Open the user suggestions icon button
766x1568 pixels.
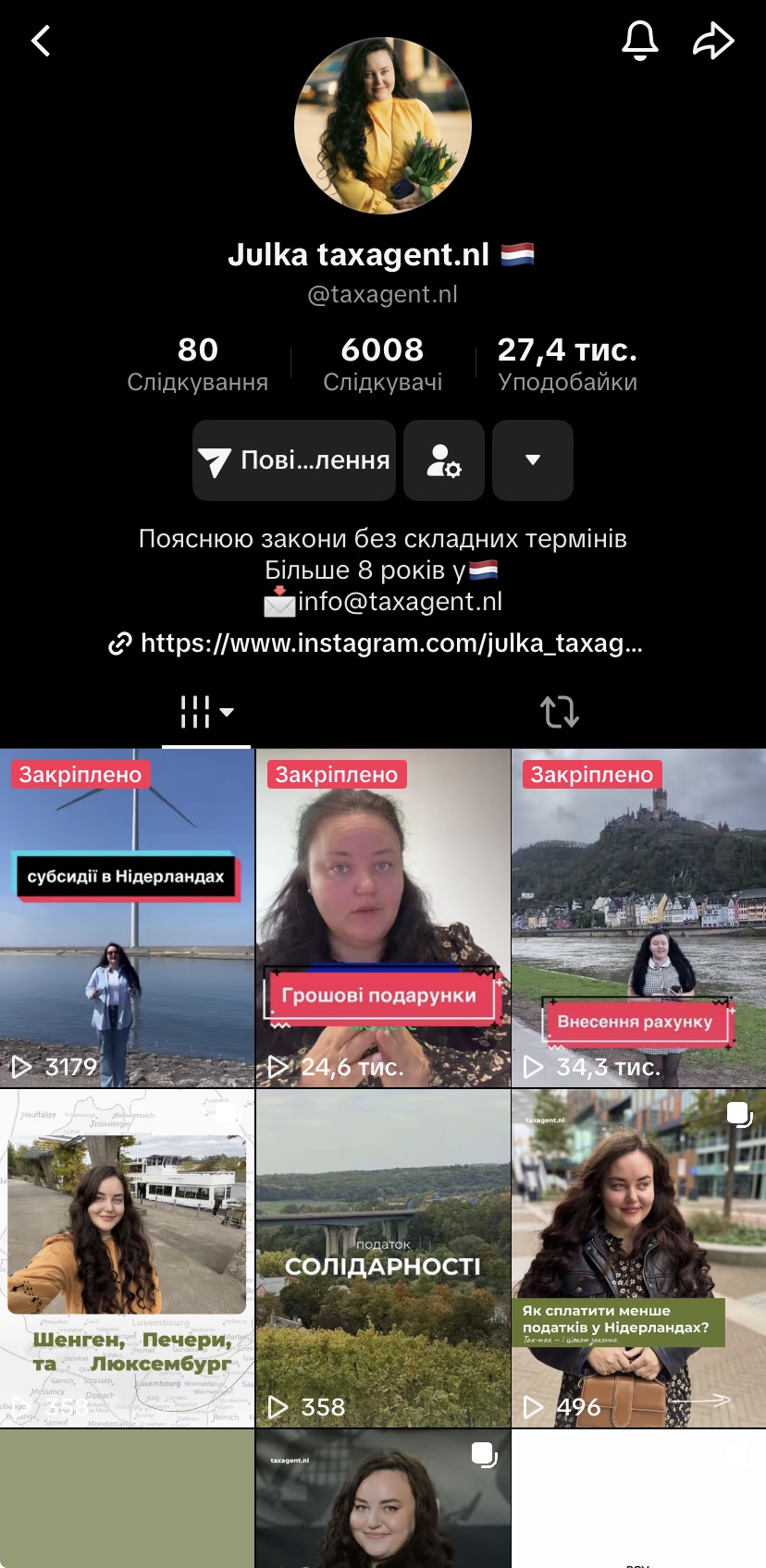[444, 459]
